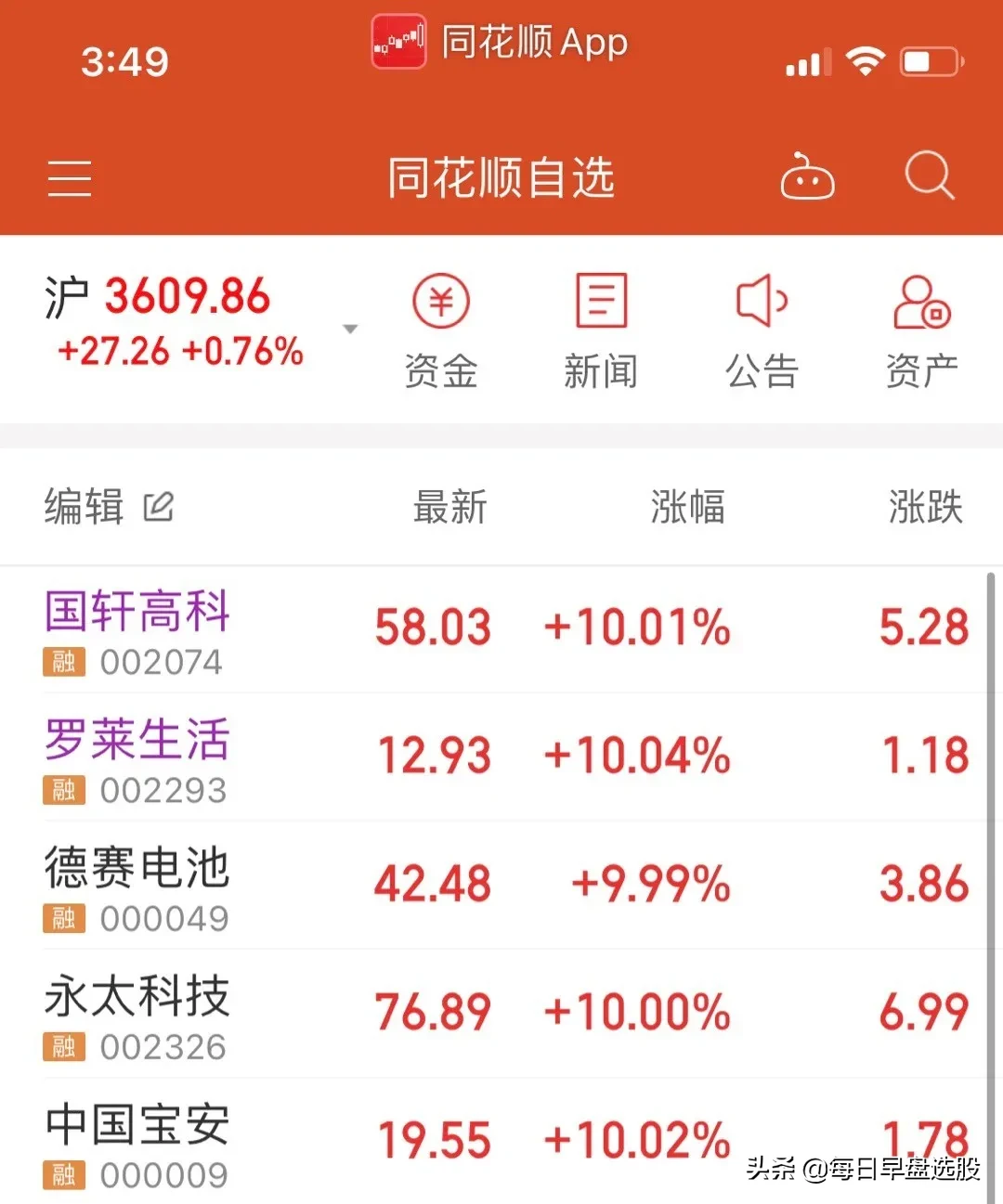Open 新闻 news section
Viewport: 1003px width, 1204px height.
click(x=601, y=330)
